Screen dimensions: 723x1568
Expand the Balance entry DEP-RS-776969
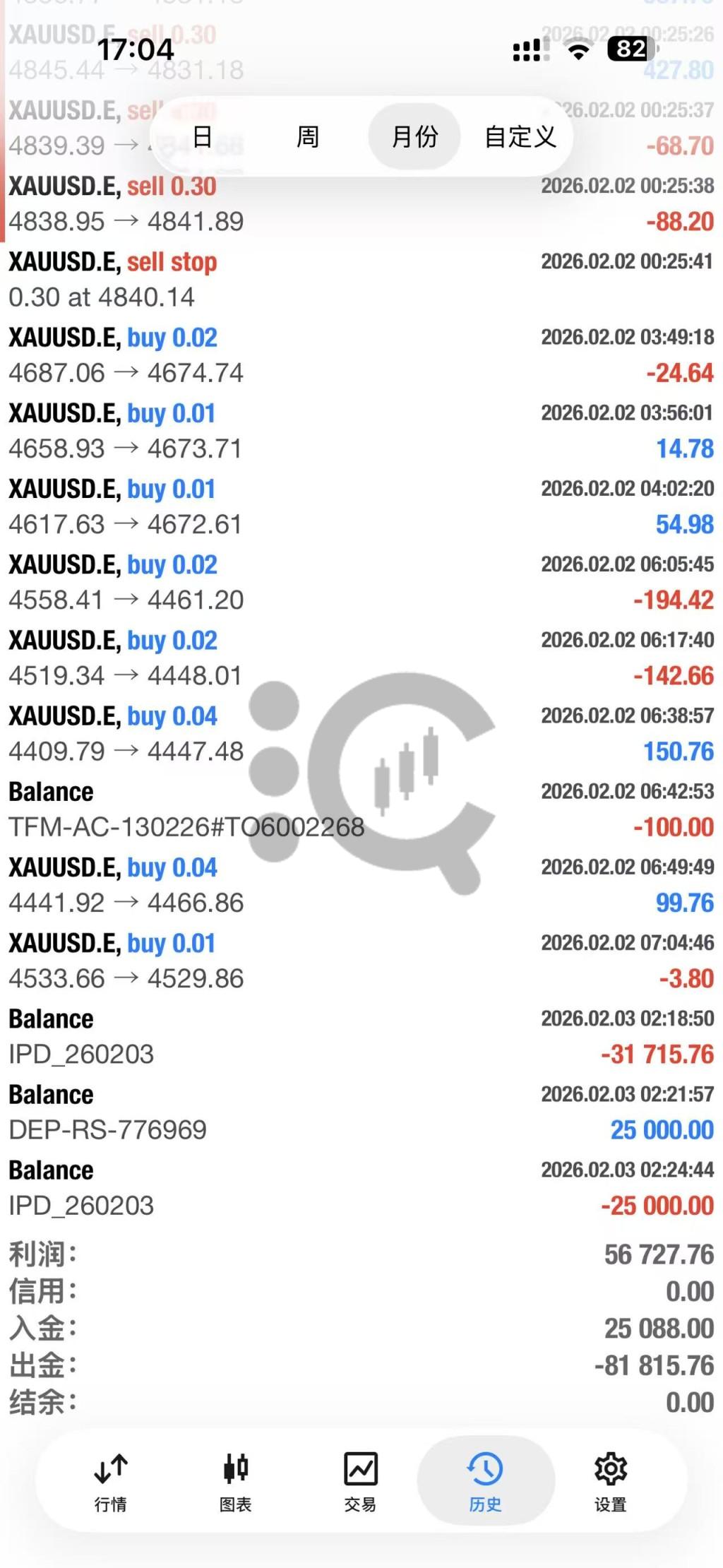360,1112
